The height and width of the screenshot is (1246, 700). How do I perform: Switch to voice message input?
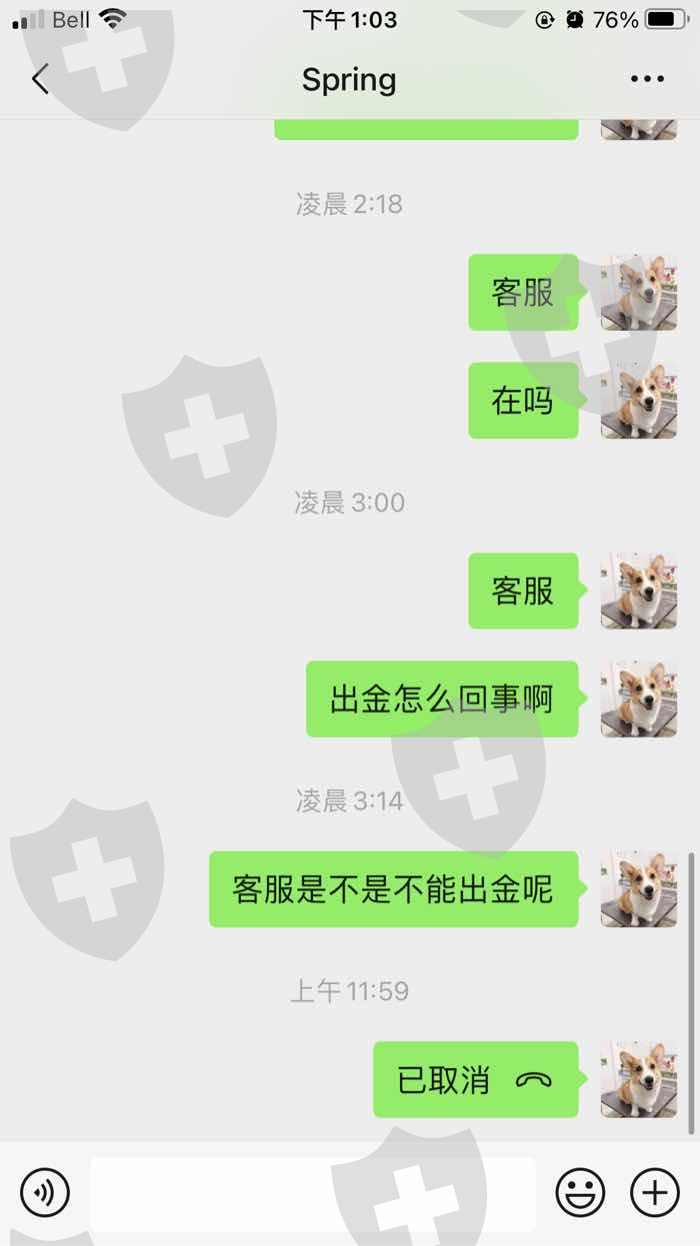point(45,1192)
